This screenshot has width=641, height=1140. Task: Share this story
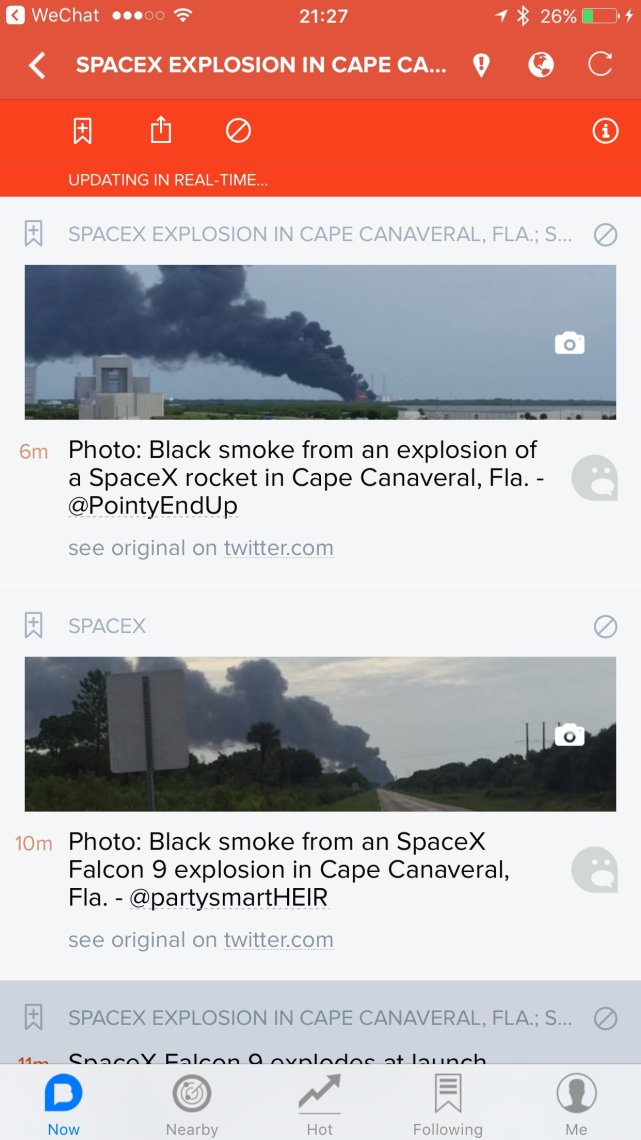click(161, 130)
